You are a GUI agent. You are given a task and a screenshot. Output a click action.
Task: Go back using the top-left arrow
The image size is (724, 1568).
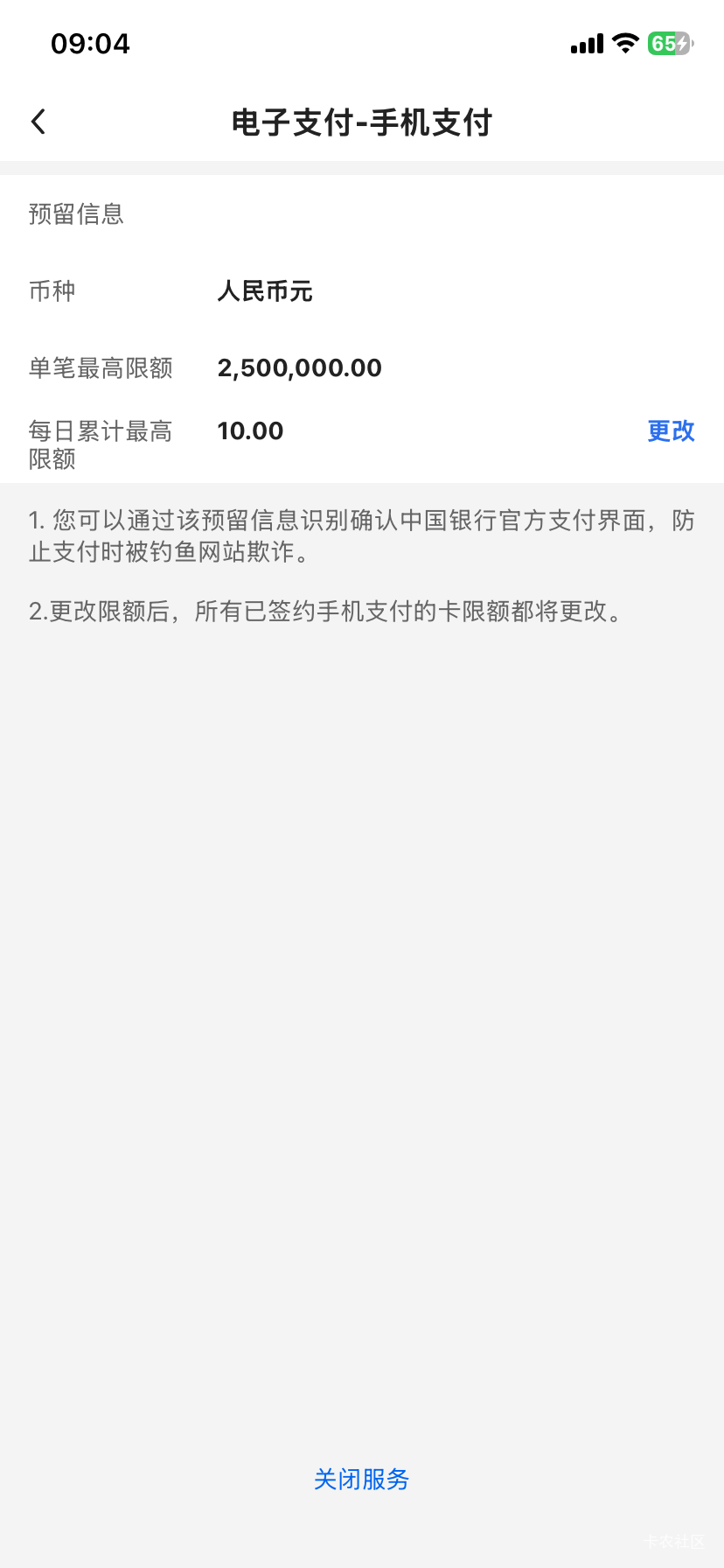pyautogui.click(x=38, y=122)
